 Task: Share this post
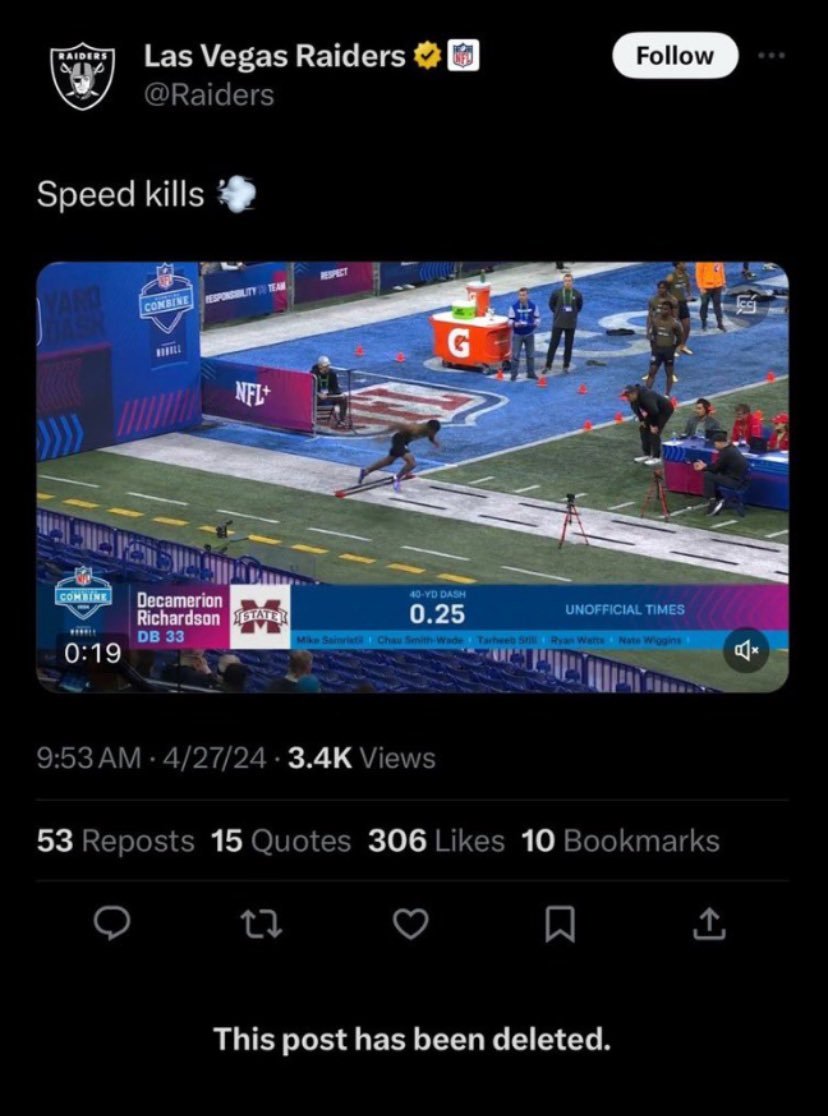click(x=708, y=927)
